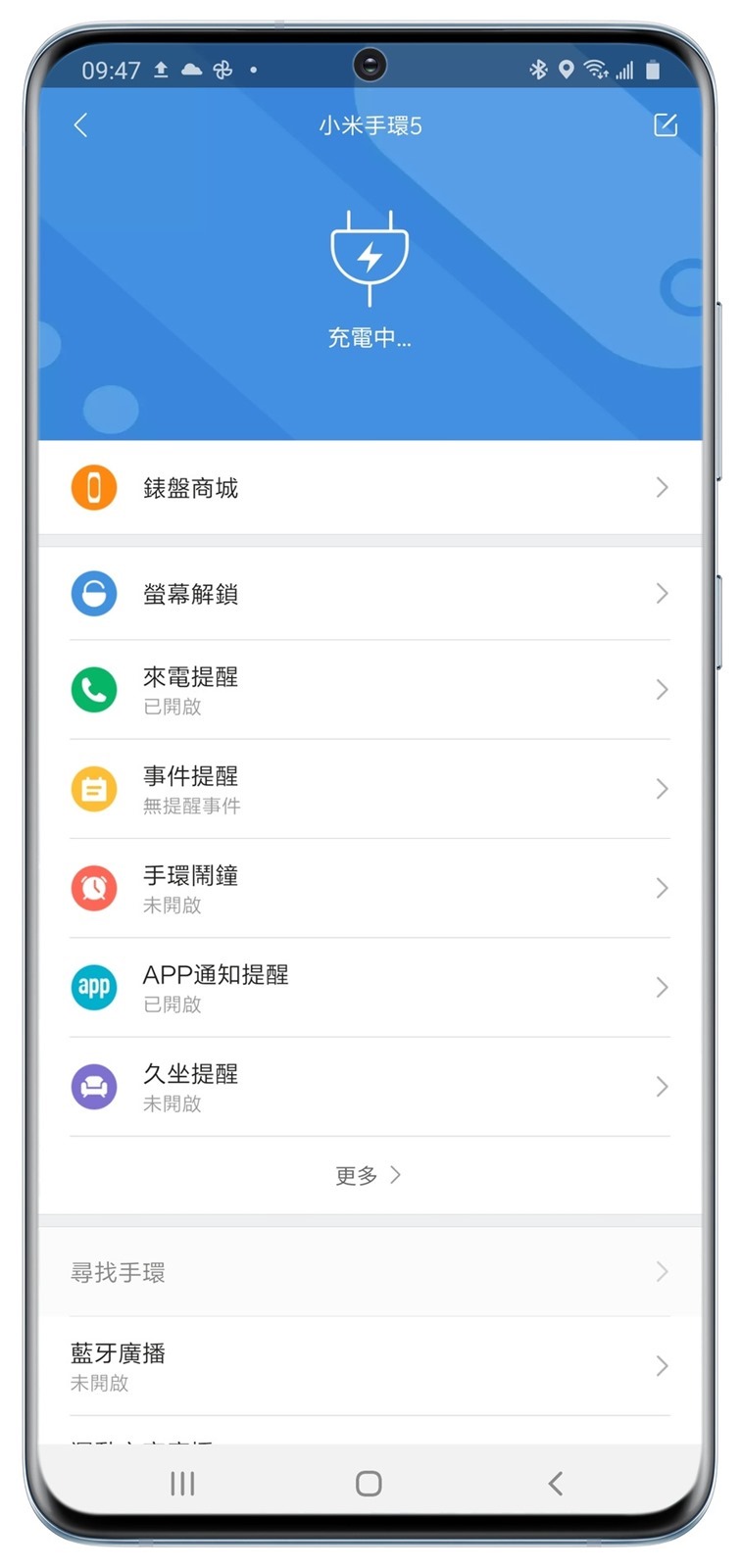Screen dimensions: 741x1568
Task: Turn on 久坐提醒 sedentary reminder
Action: (370, 1086)
